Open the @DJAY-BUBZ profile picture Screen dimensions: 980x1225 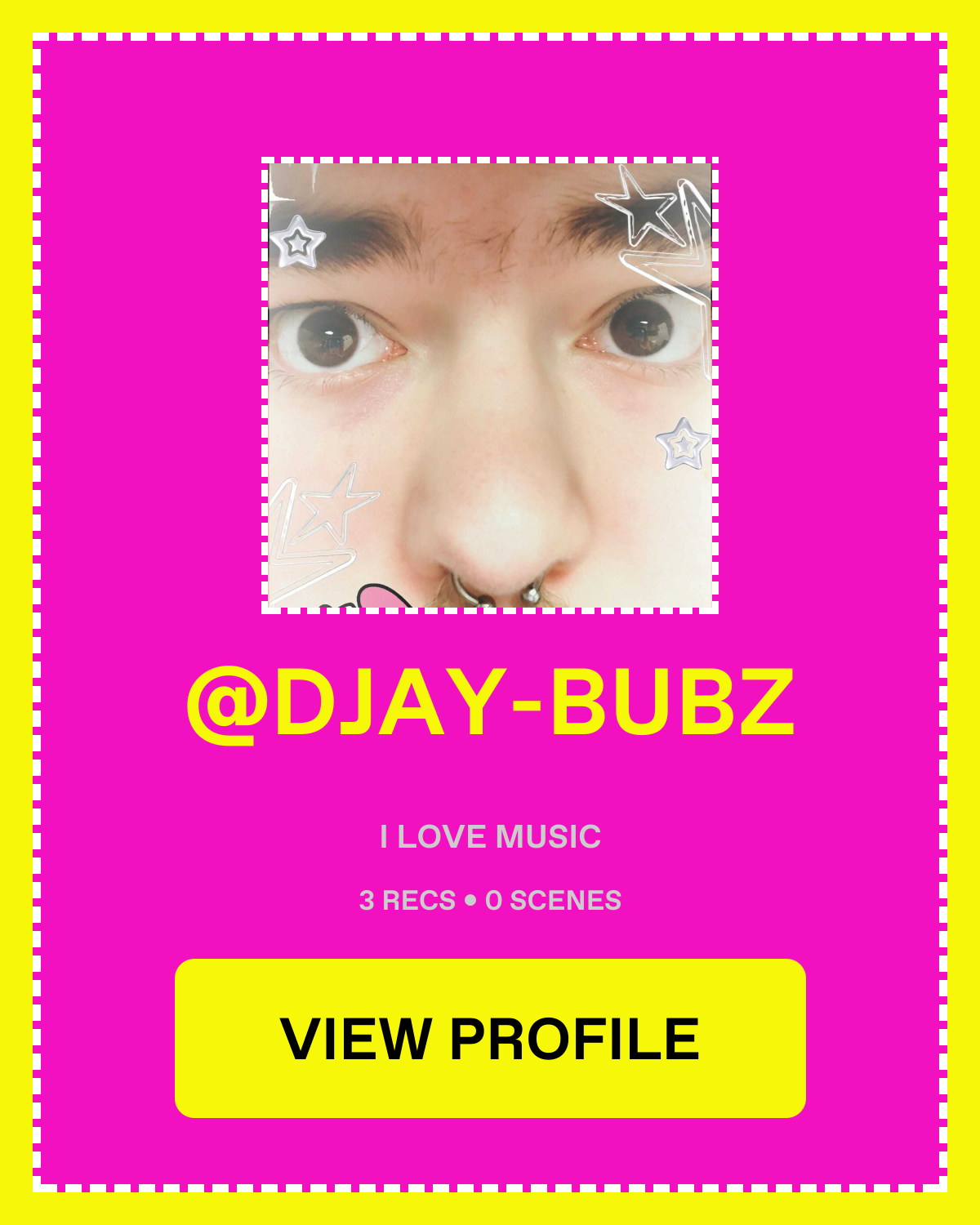[490, 385]
